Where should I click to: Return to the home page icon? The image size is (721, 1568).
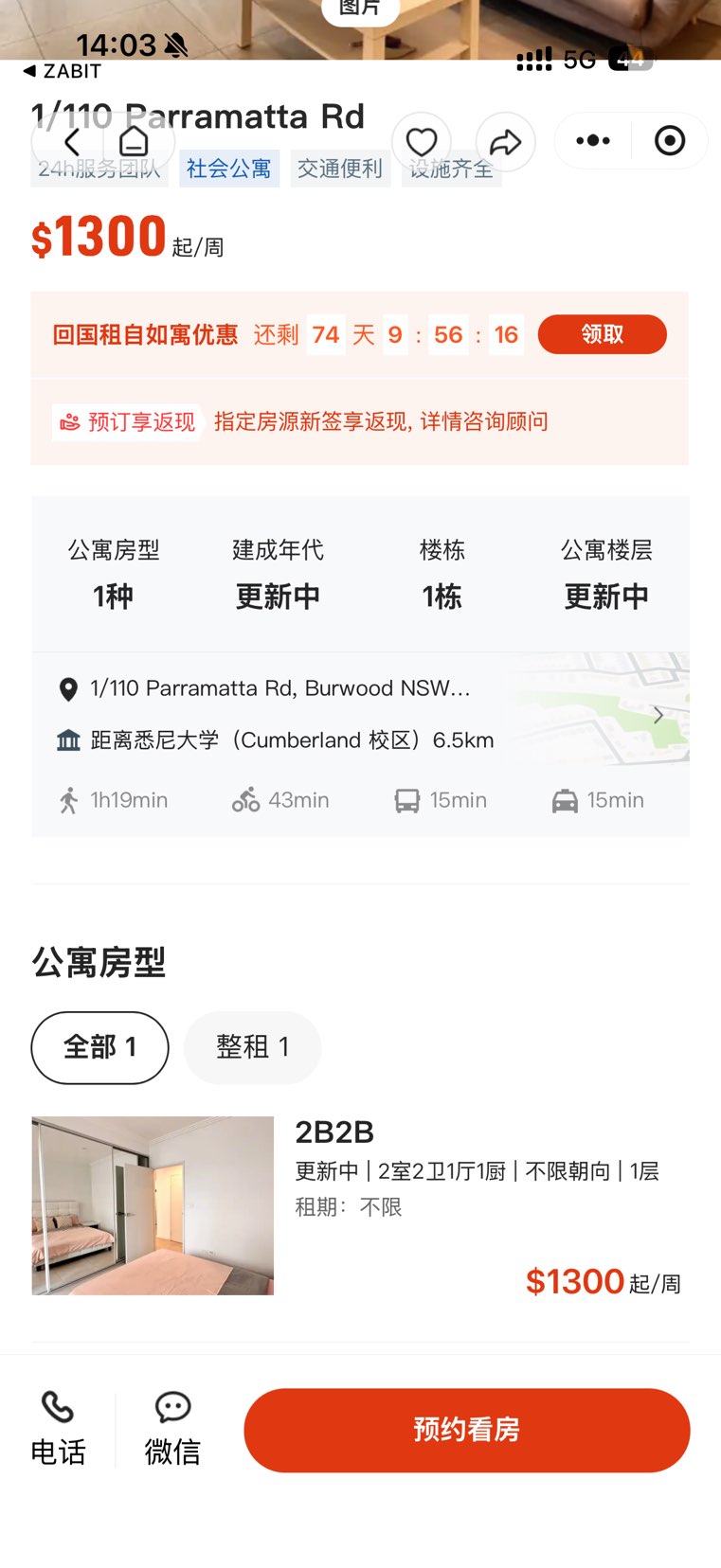134,142
